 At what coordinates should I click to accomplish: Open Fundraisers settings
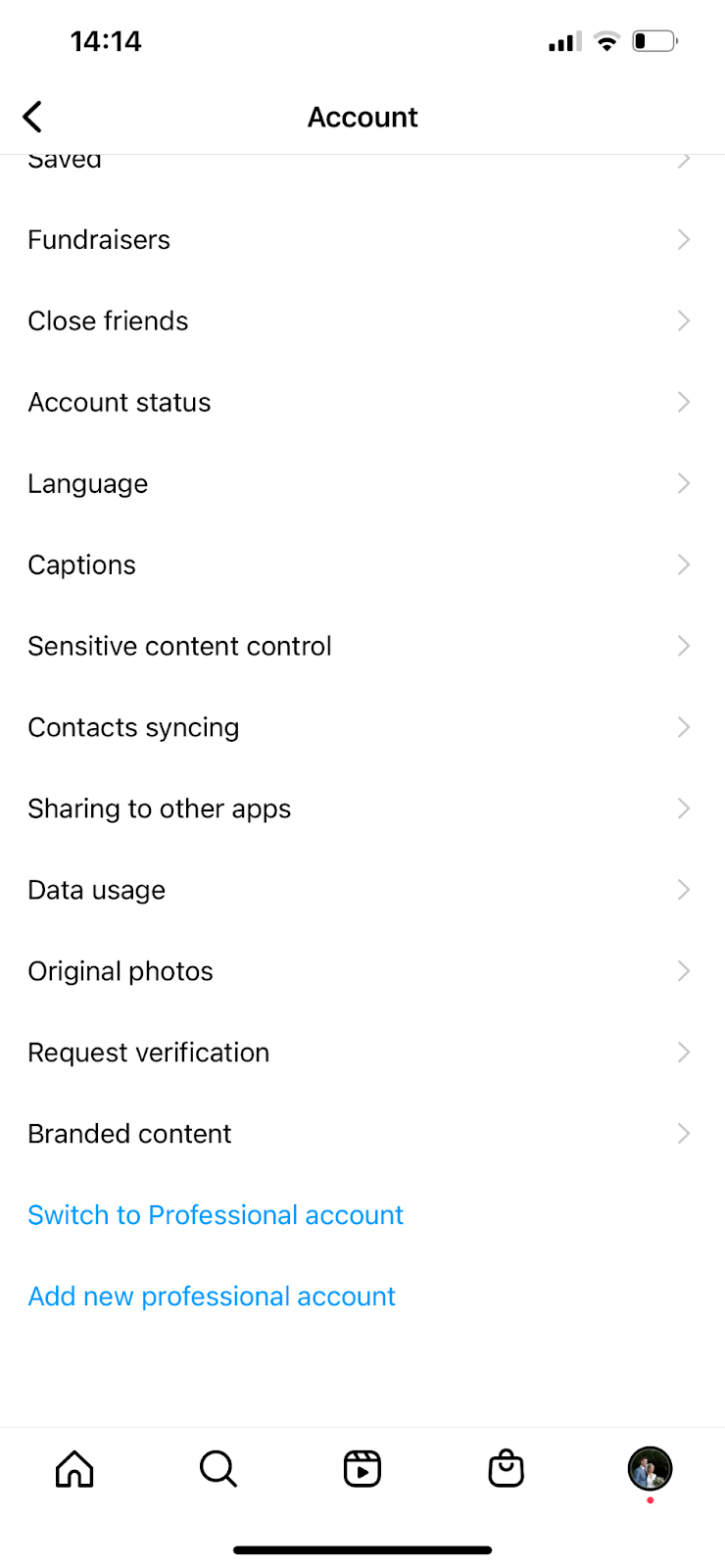pos(99,240)
